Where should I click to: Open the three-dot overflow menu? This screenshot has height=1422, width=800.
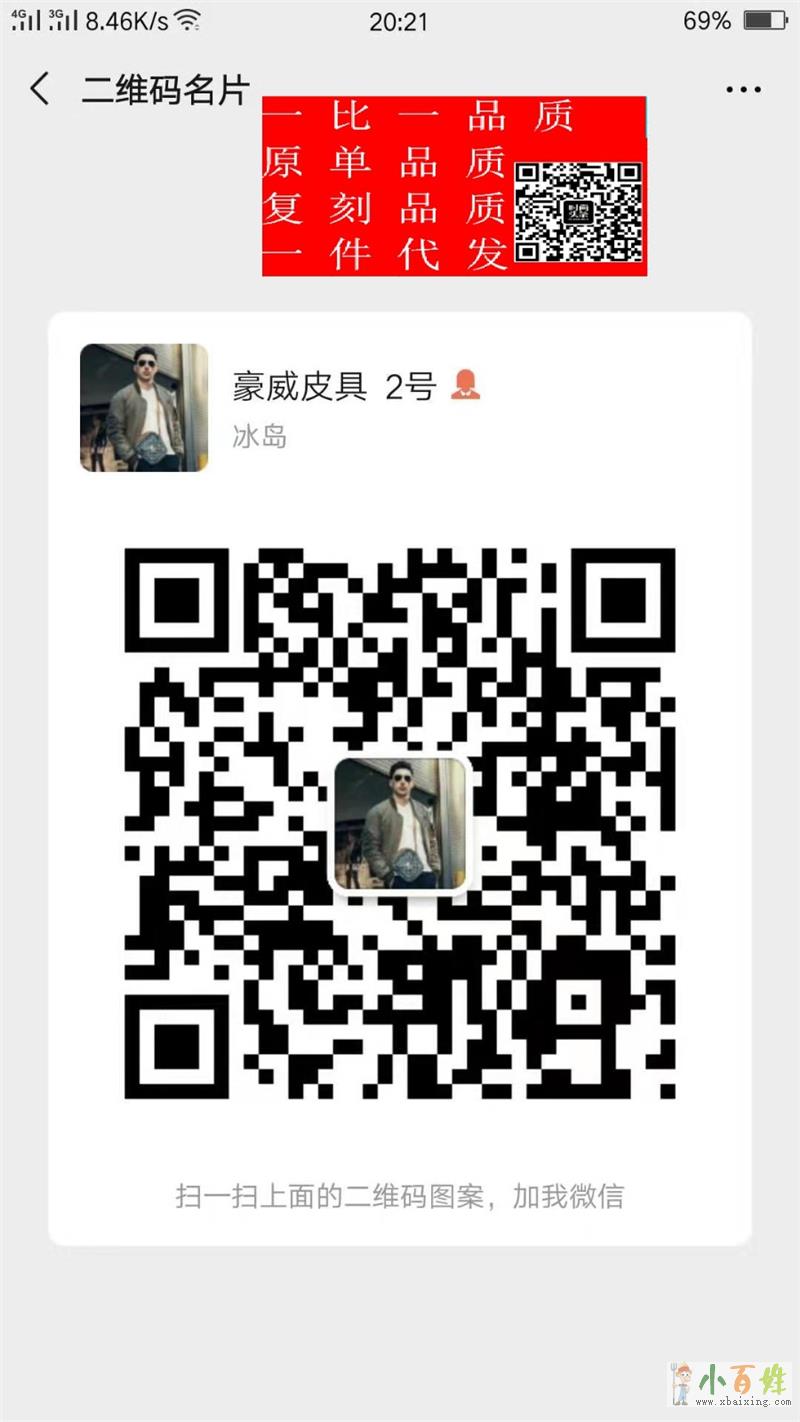[x=743, y=90]
